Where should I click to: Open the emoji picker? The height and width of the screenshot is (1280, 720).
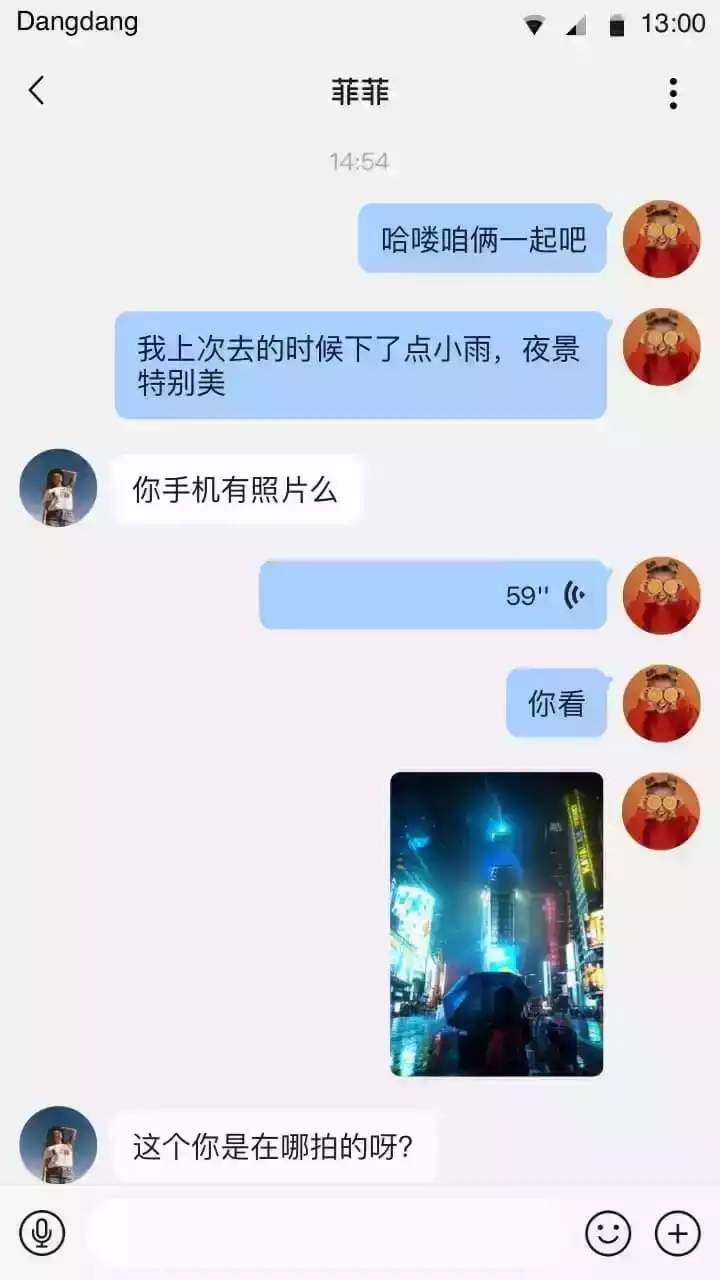point(608,1233)
